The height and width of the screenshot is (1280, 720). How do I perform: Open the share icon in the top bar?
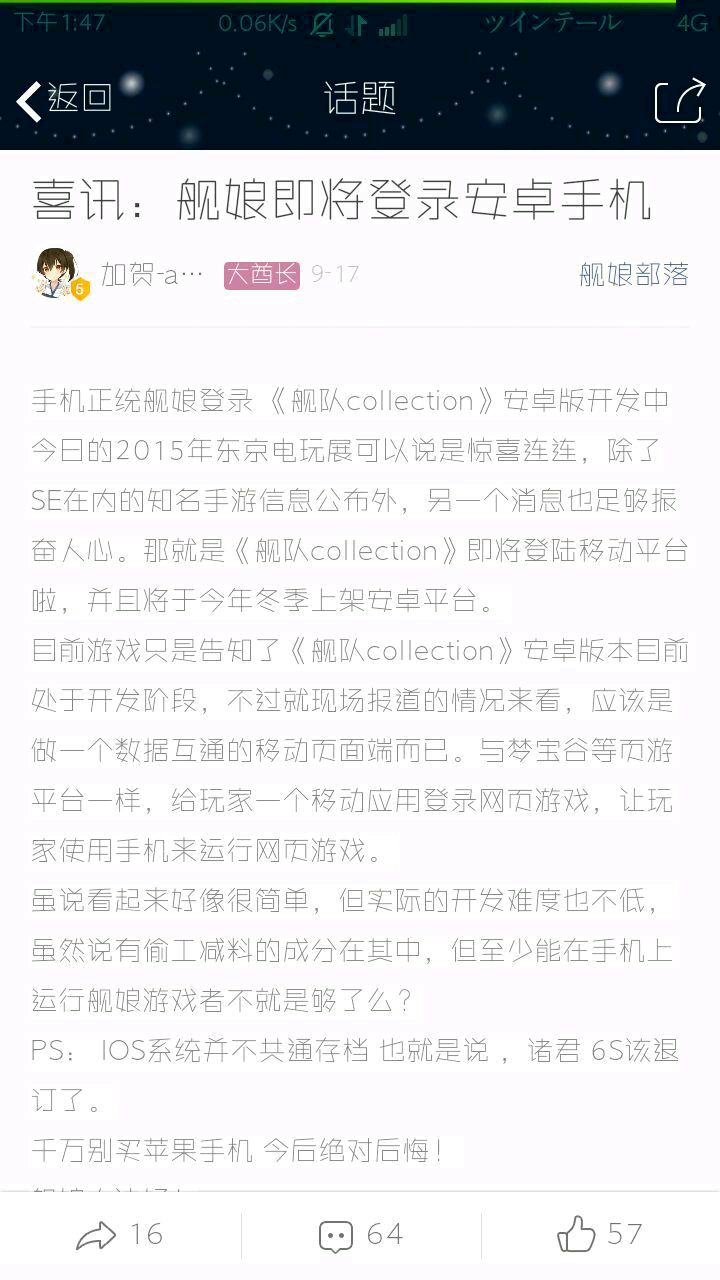679,100
